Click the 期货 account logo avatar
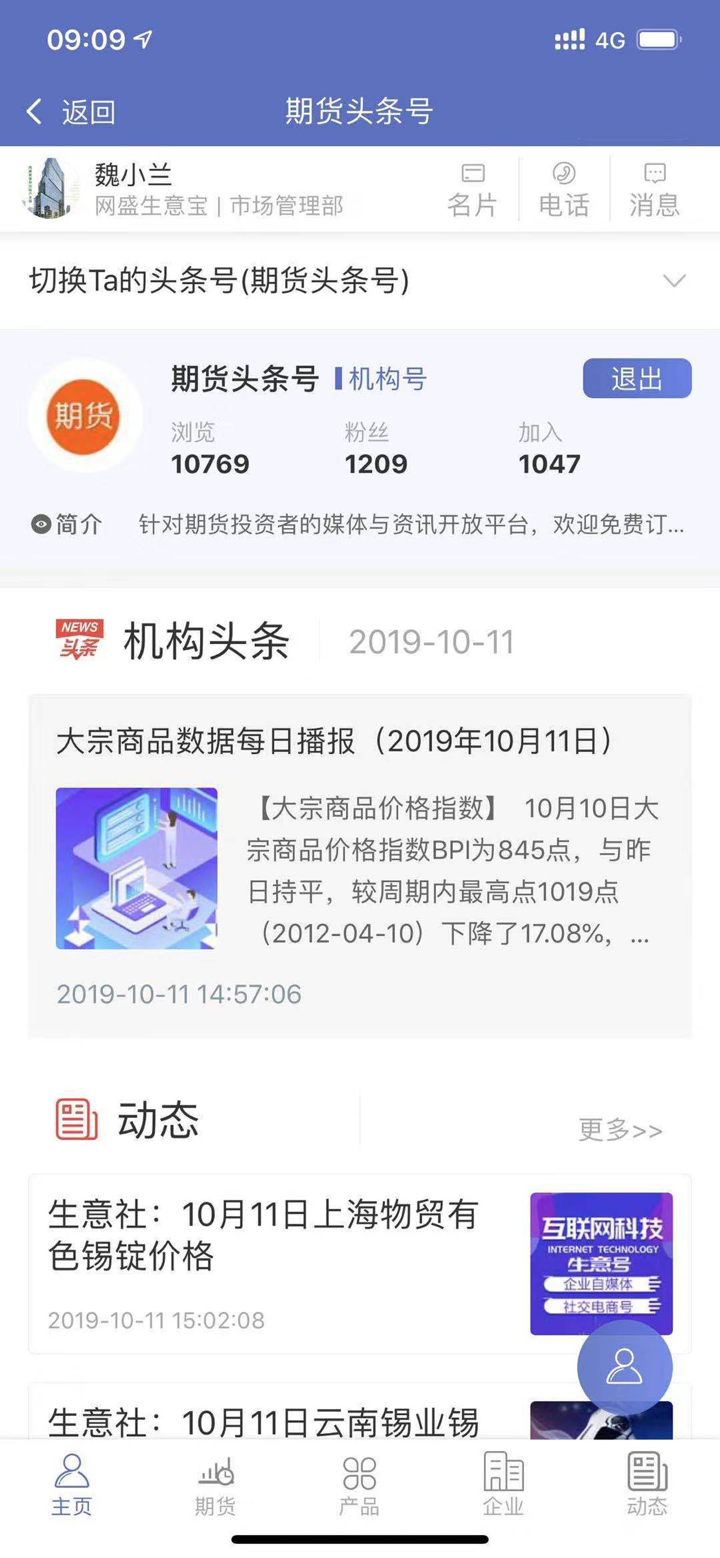Viewport: 720px width, 1558px height. pyautogui.click(x=85, y=416)
